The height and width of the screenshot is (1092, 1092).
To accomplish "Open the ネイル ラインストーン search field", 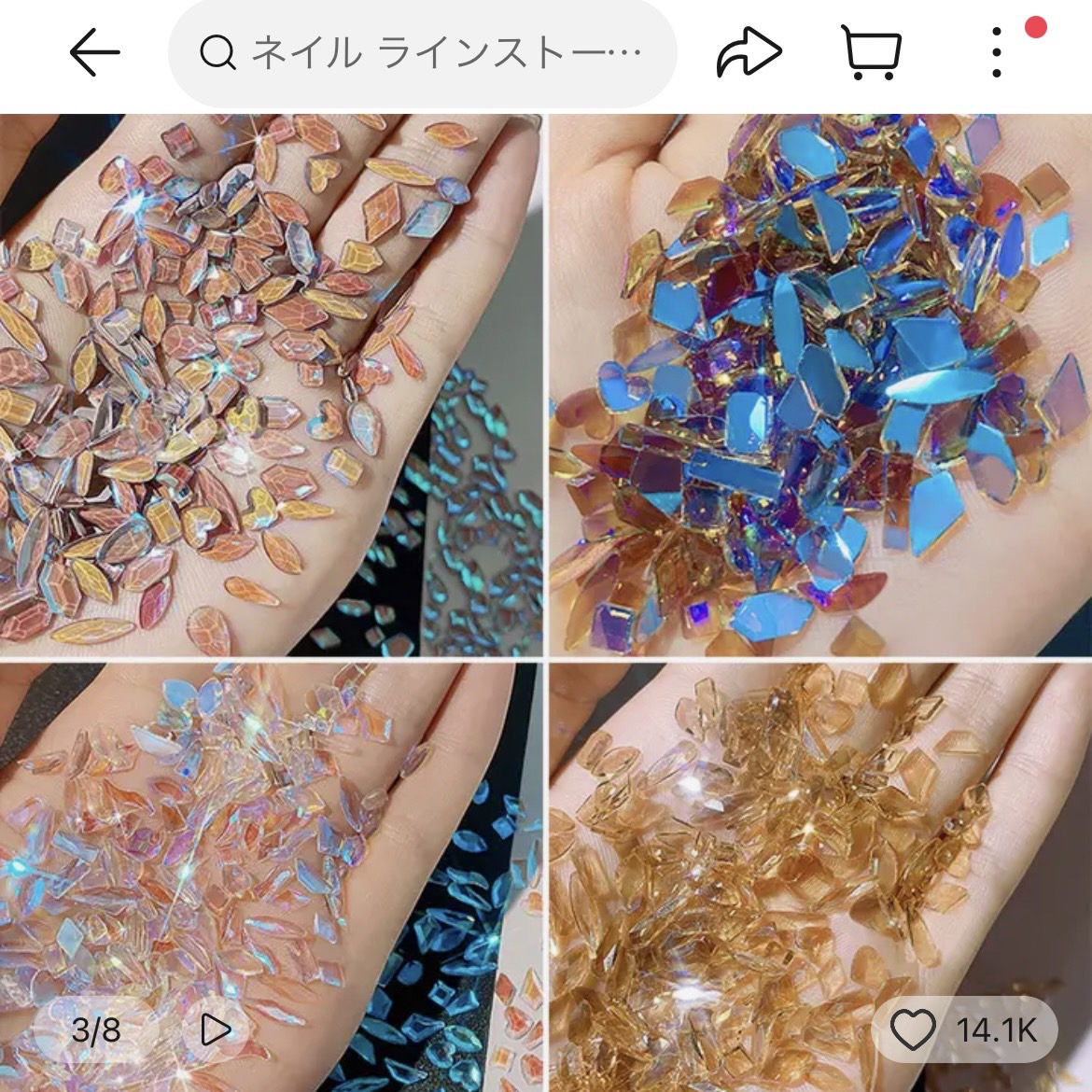I will 422,53.
